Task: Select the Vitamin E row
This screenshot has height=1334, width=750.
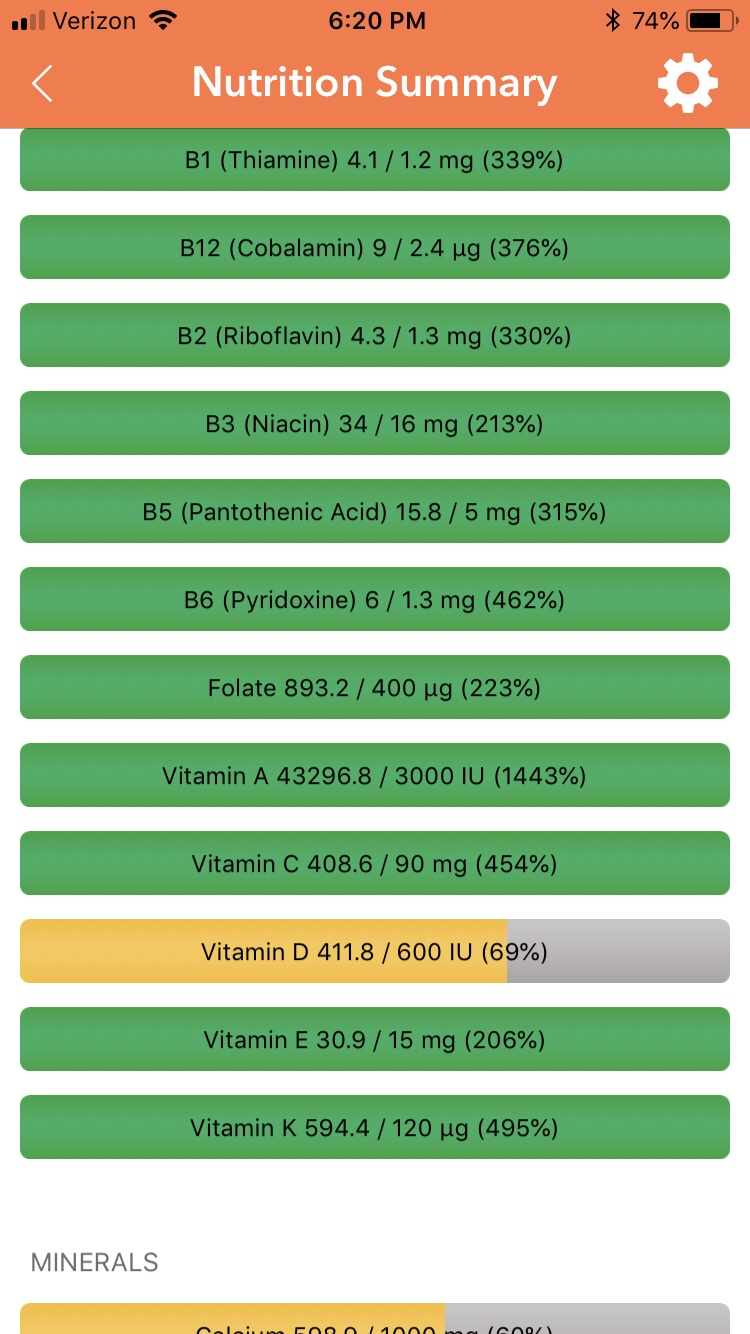Action: (375, 1039)
